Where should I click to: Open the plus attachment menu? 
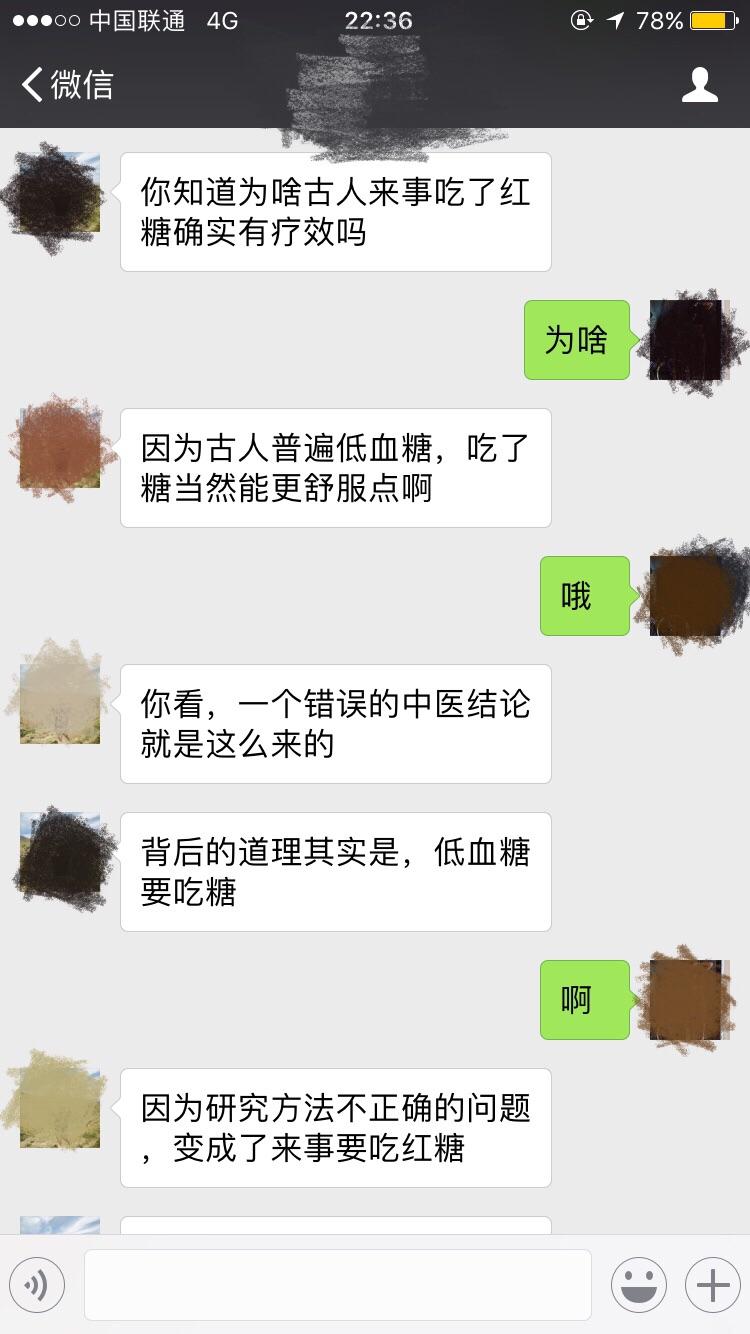pyautogui.click(x=712, y=1284)
